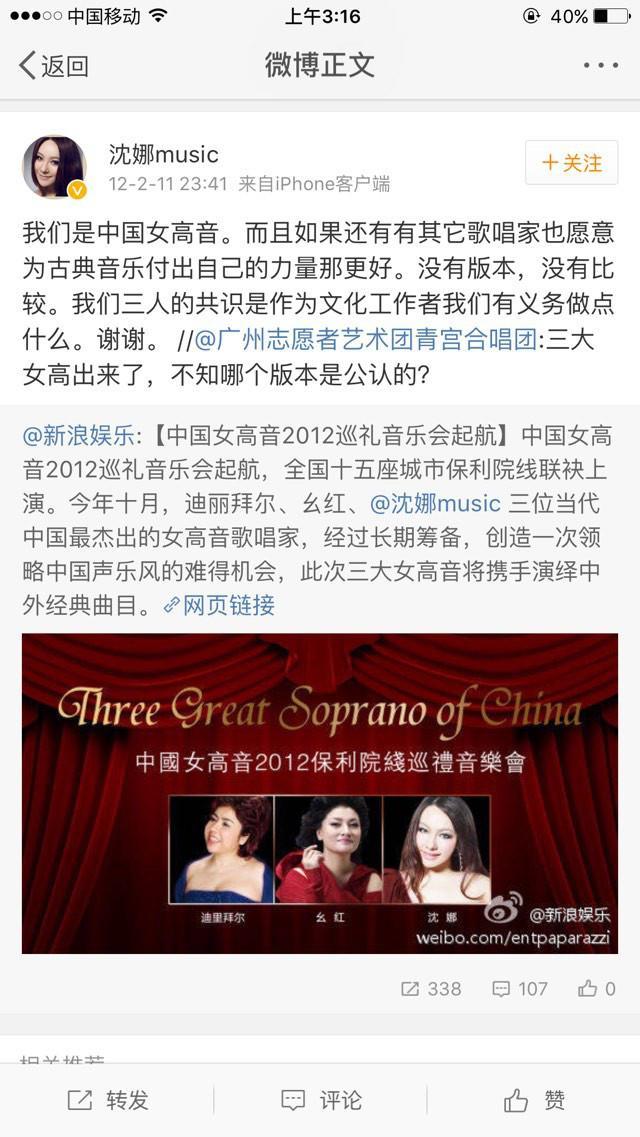Like this post with 赞
The image size is (640, 1137).
click(535, 1100)
